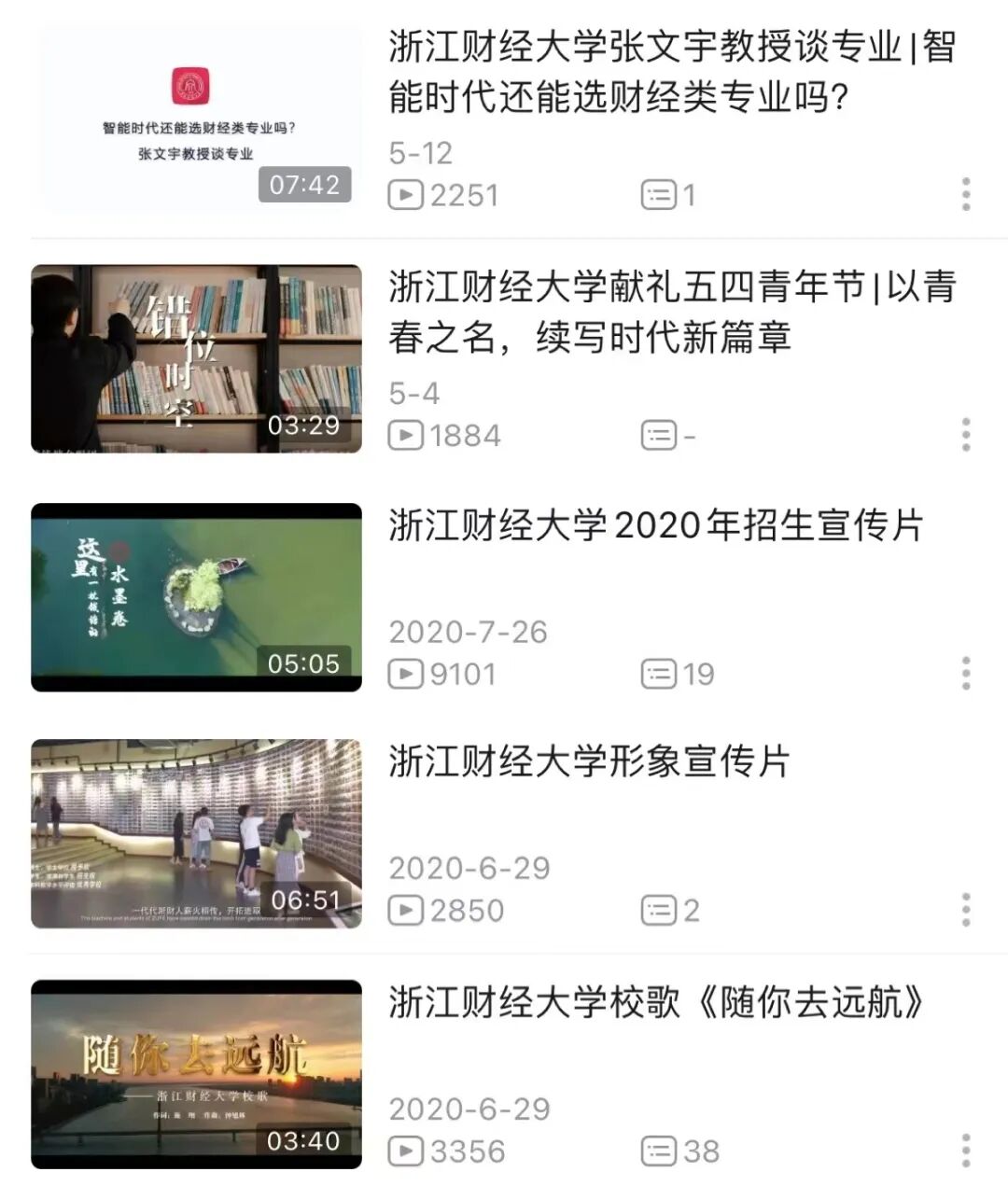Open video titled 浙江财经大学2020年招生宣传片
Image resolution: width=1008 pixels, height=1186 pixels.
(x=655, y=525)
